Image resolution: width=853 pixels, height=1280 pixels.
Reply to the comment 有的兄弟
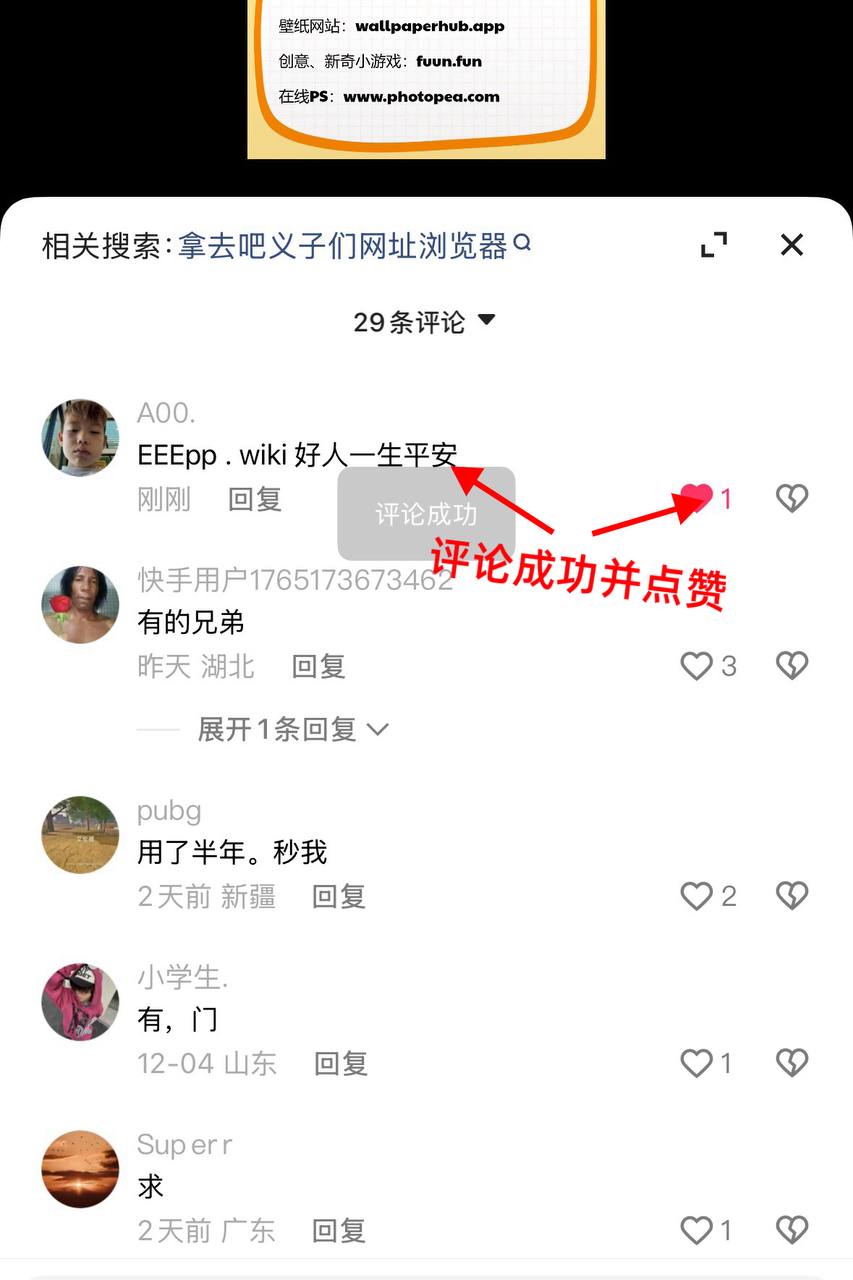(x=318, y=666)
